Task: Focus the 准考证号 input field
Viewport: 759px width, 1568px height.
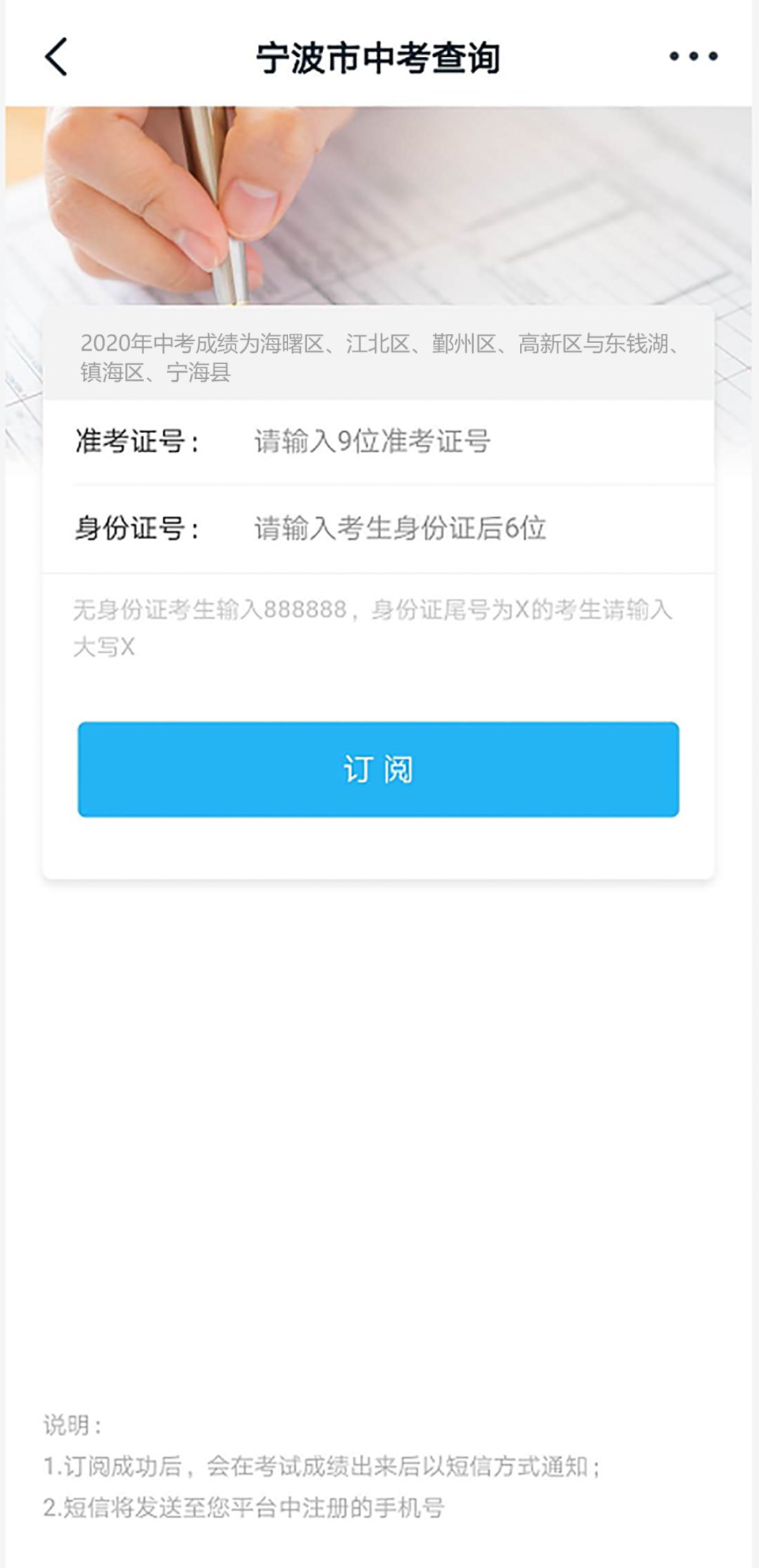Action: click(464, 442)
